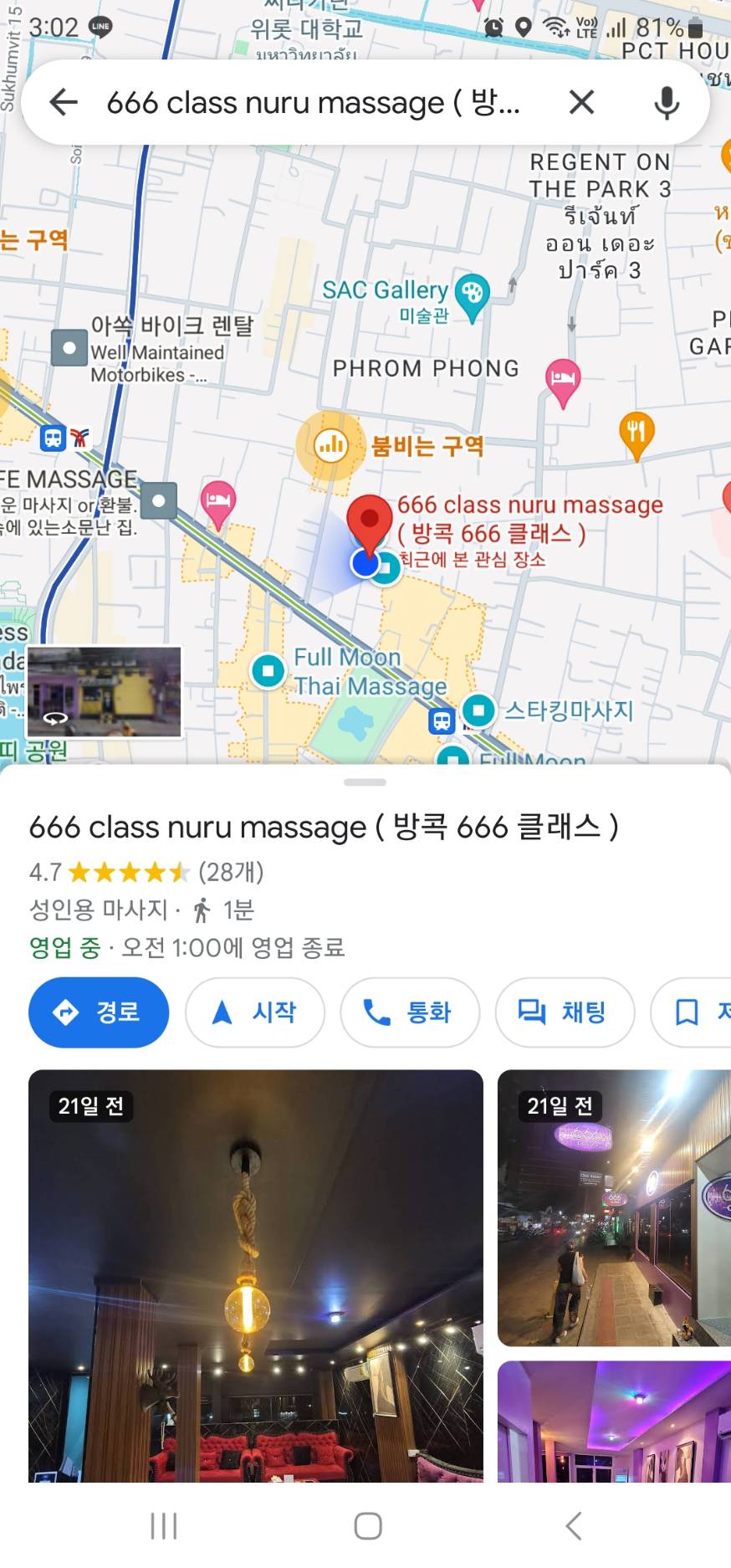Open the purple-lit room photo

(x=614, y=1422)
